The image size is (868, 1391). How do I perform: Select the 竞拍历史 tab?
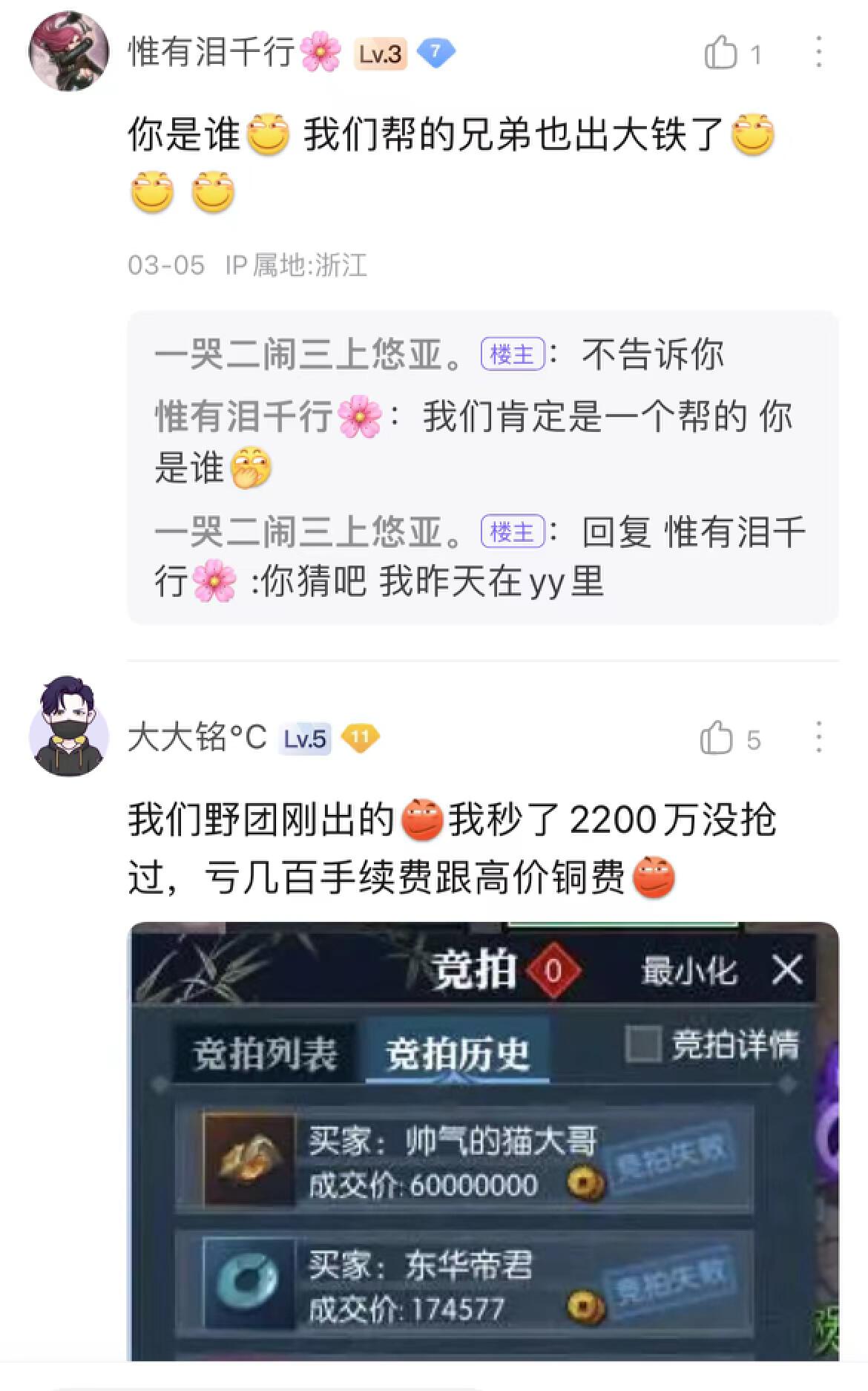point(458,1054)
